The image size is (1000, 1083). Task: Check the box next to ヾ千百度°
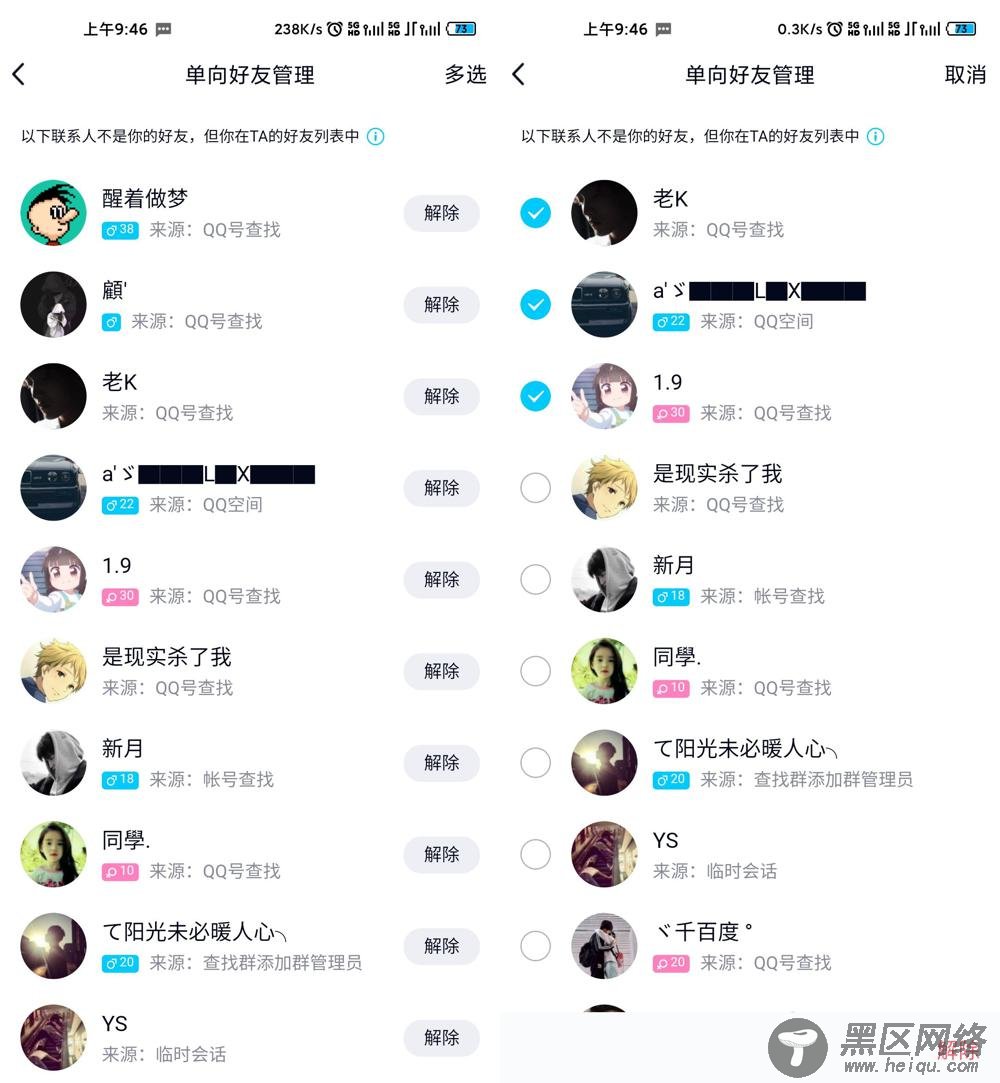536,945
